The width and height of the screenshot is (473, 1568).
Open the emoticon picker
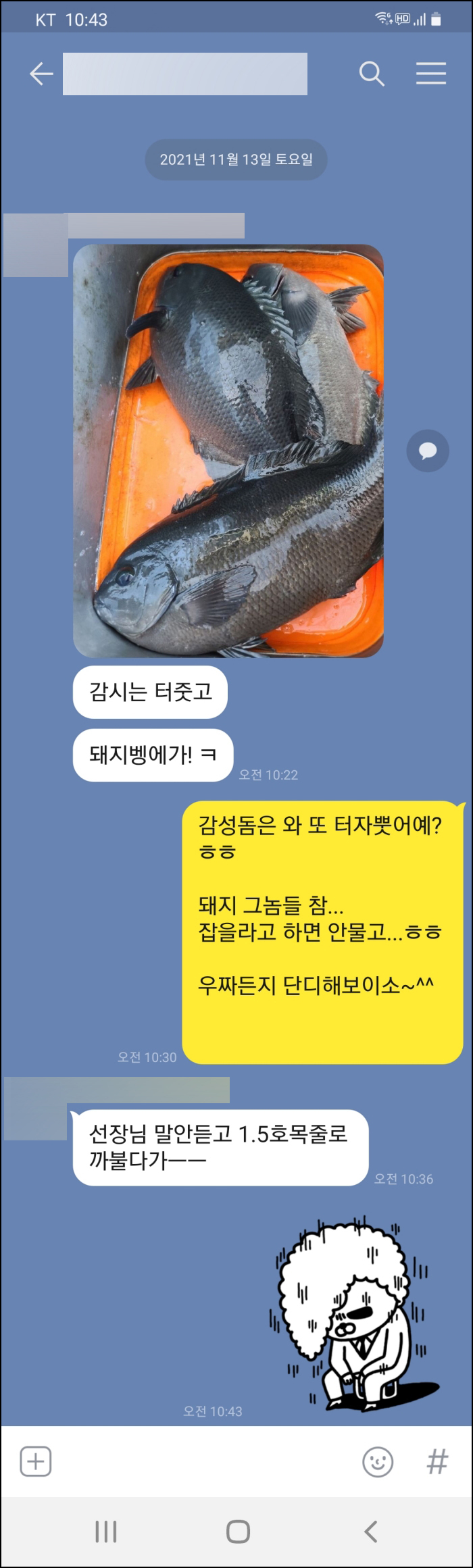(x=378, y=1462)
